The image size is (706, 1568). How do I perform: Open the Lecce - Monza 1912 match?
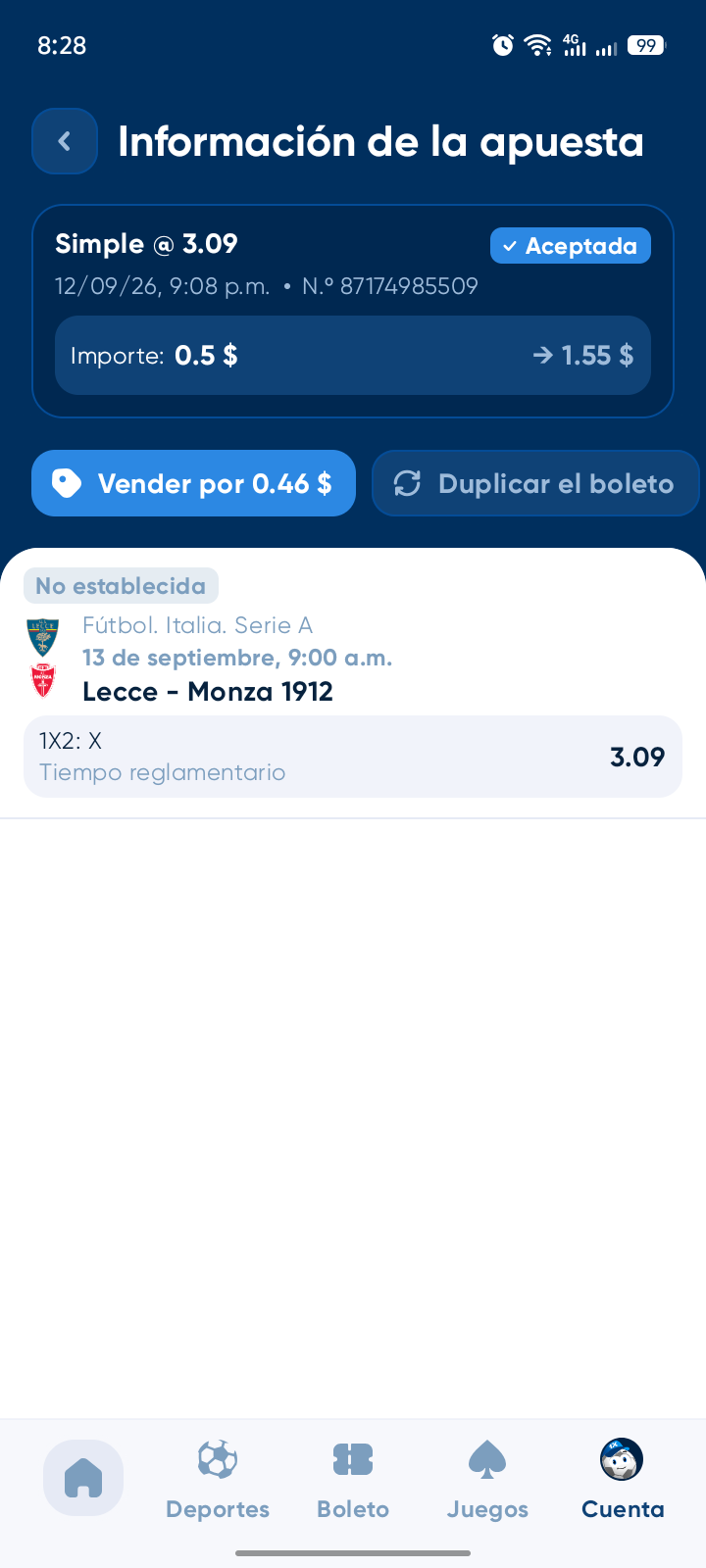pos(208,692)
